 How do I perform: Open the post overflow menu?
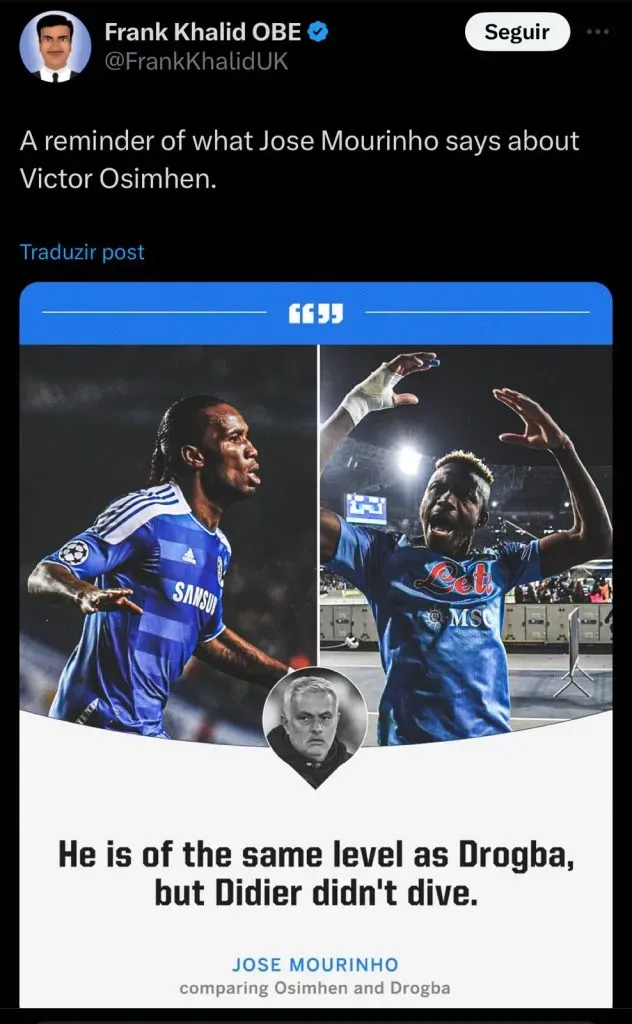tap(597, 32)
